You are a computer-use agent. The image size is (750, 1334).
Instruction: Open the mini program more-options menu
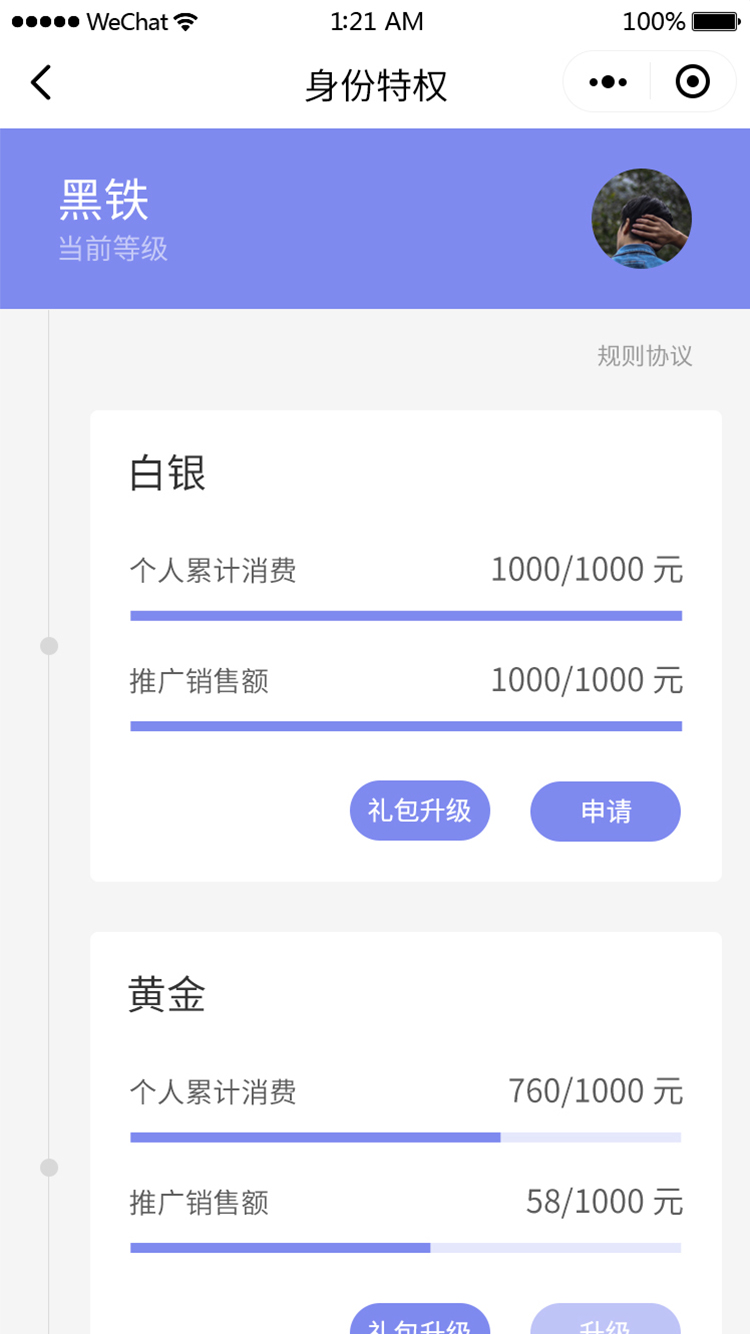608,83
